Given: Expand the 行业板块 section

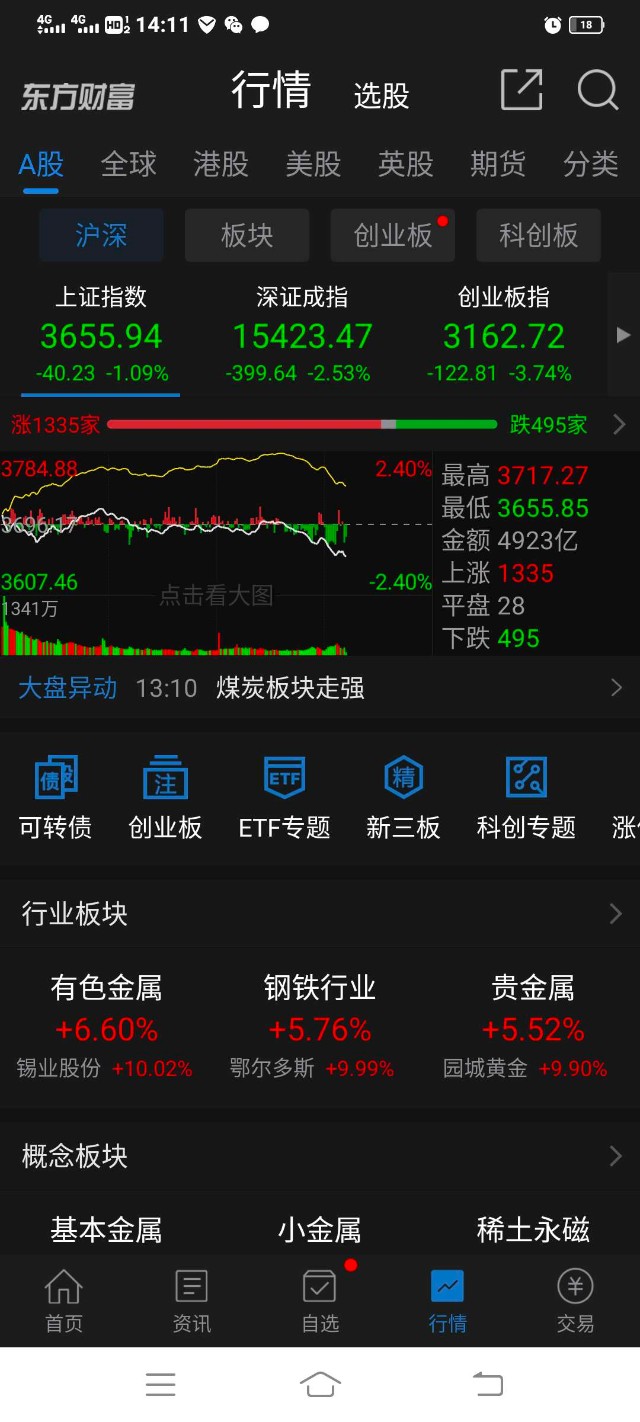Looking at the screenshot, I should (x=320, y=913).
